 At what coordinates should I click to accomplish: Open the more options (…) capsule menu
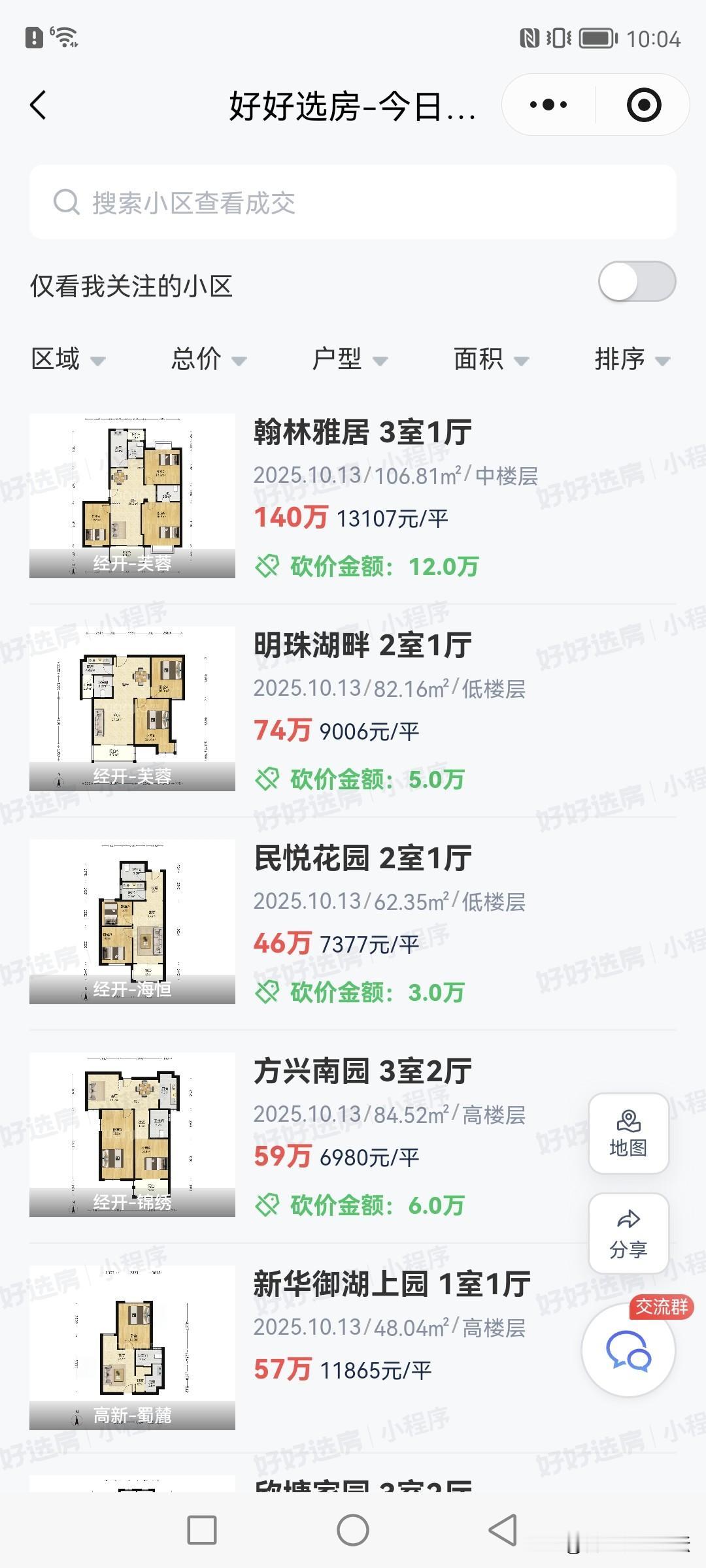point(549,104)
